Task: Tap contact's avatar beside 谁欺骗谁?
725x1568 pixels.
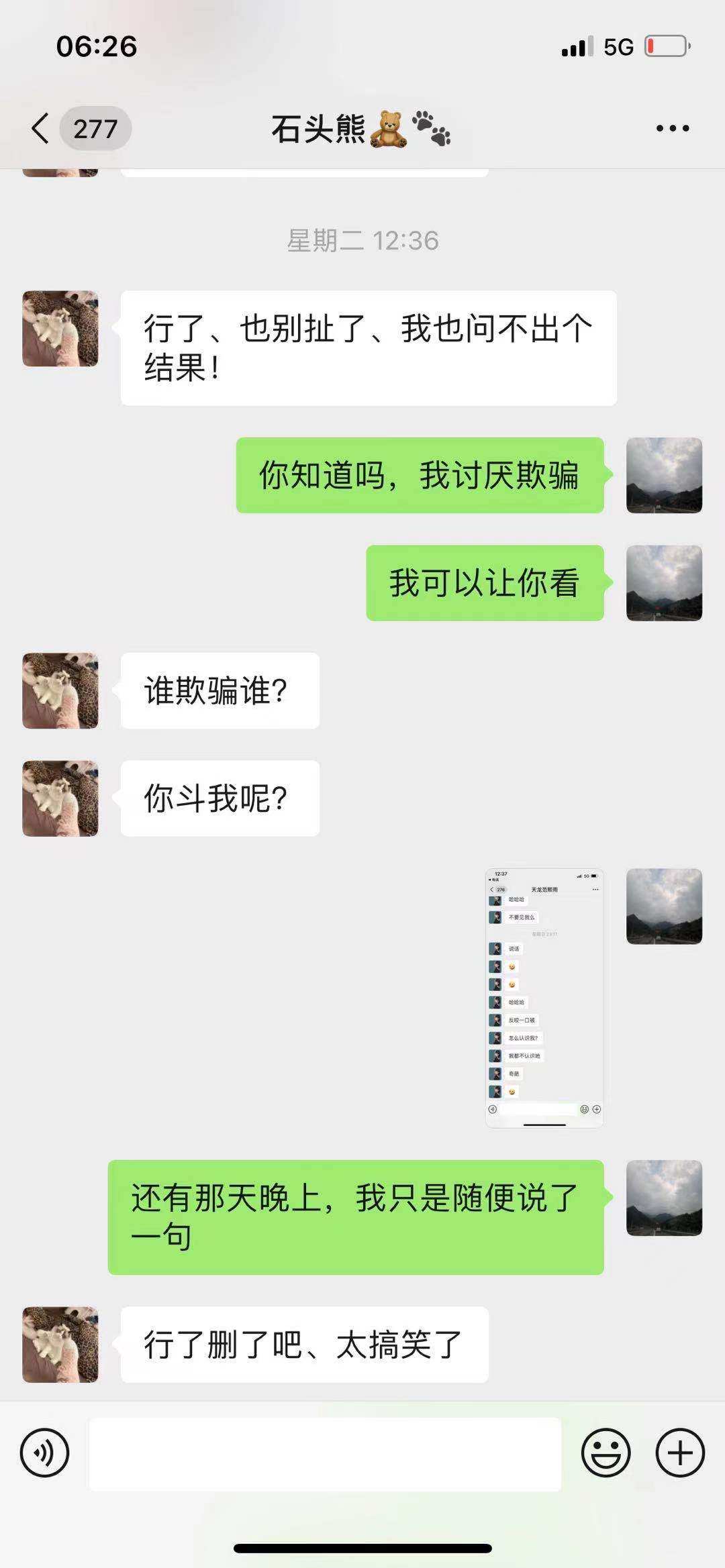Action: point(60,690)
